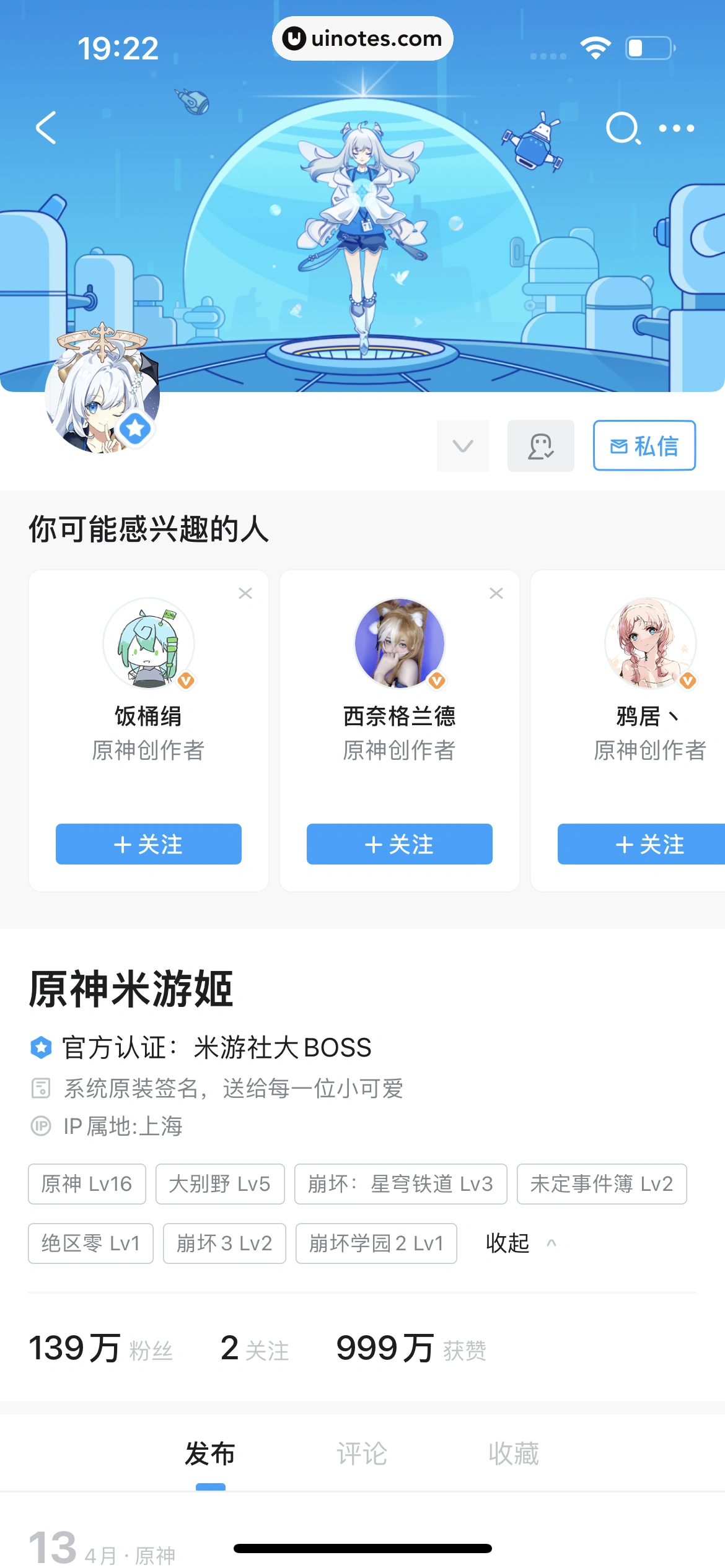The height and width of the screenshot is (1568, 725).
Task: Open a private message with 私信
Action: point(644,445)
